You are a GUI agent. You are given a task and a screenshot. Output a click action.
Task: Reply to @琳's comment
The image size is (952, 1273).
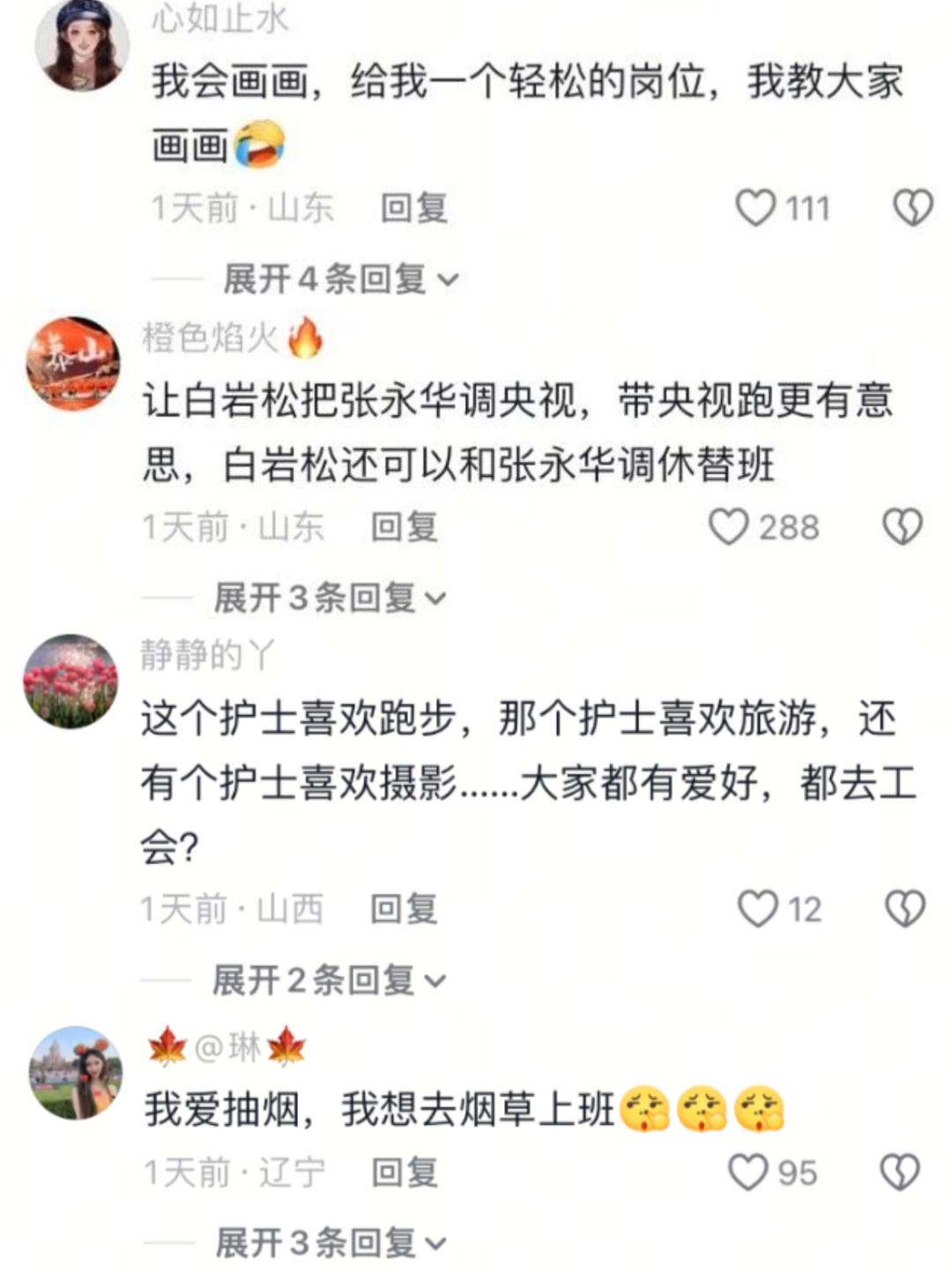point(405,1172)
